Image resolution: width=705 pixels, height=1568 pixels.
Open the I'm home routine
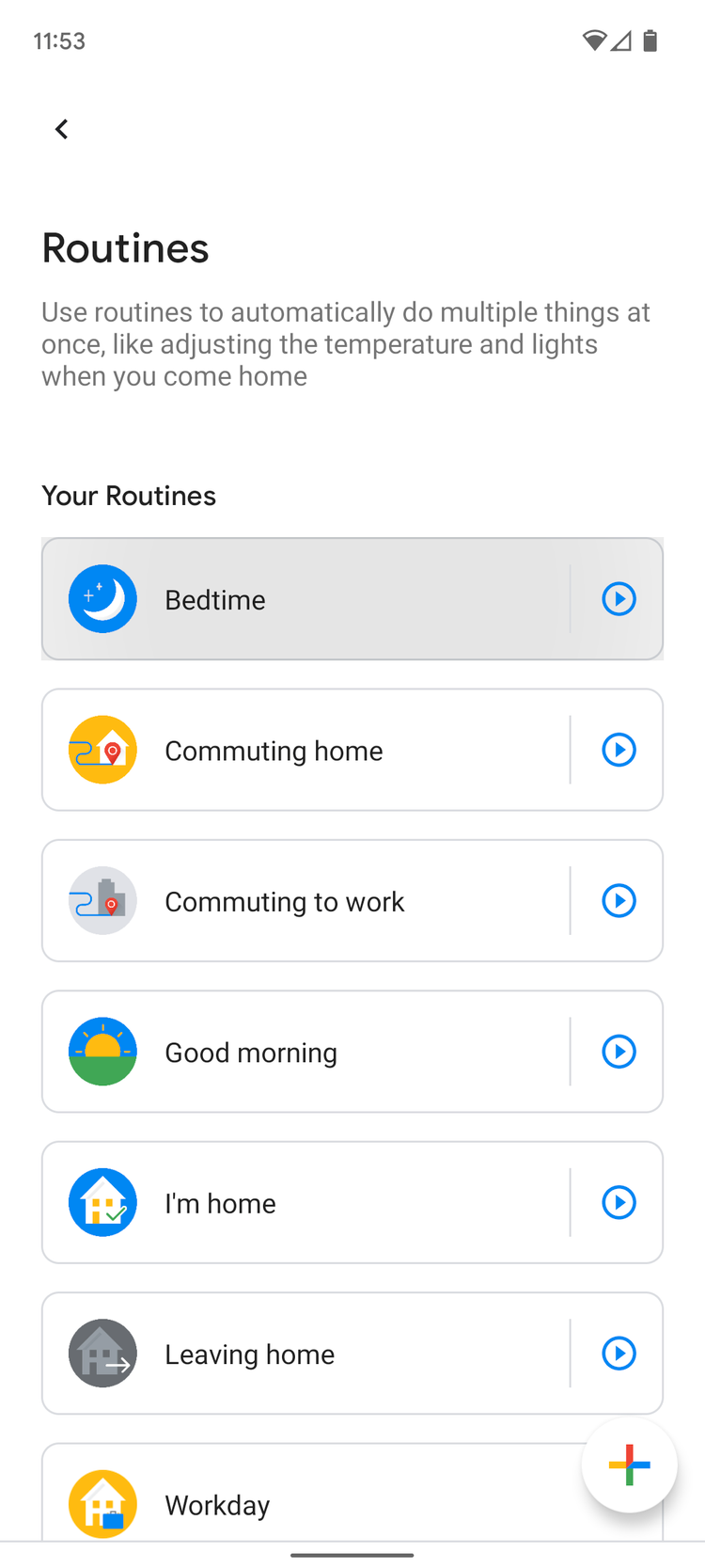coord(305,1202)
